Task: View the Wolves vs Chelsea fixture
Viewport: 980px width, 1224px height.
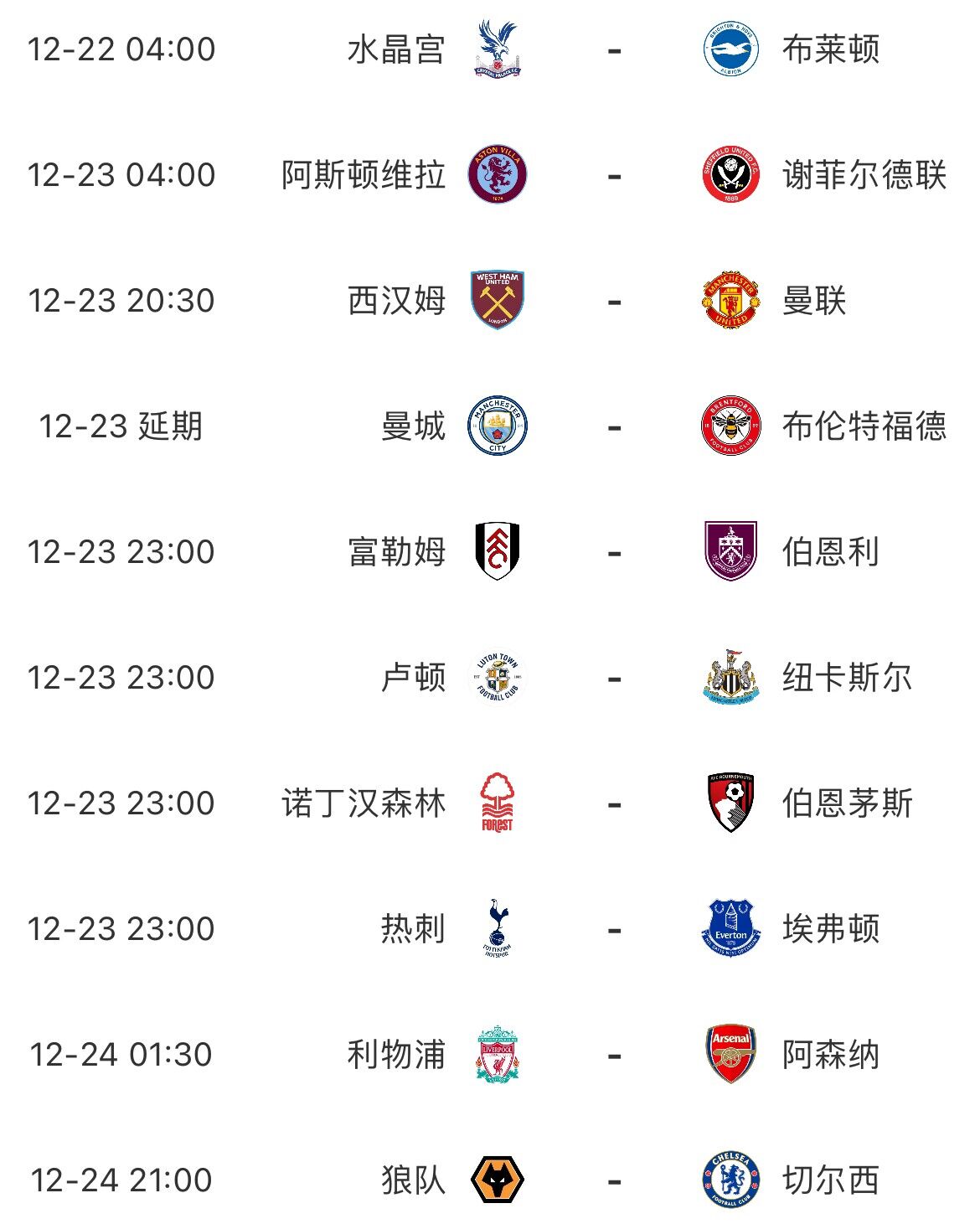Action: coord(614,1181)
